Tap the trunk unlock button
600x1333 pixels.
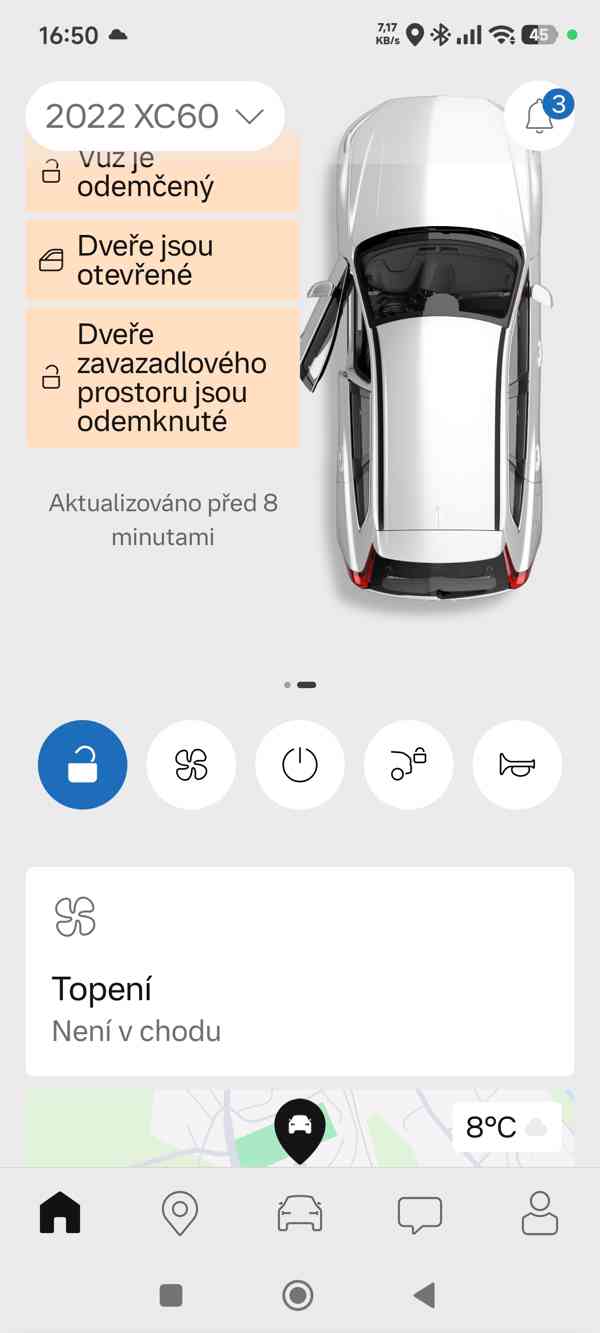pyautogui.click(x=408, y=765)
